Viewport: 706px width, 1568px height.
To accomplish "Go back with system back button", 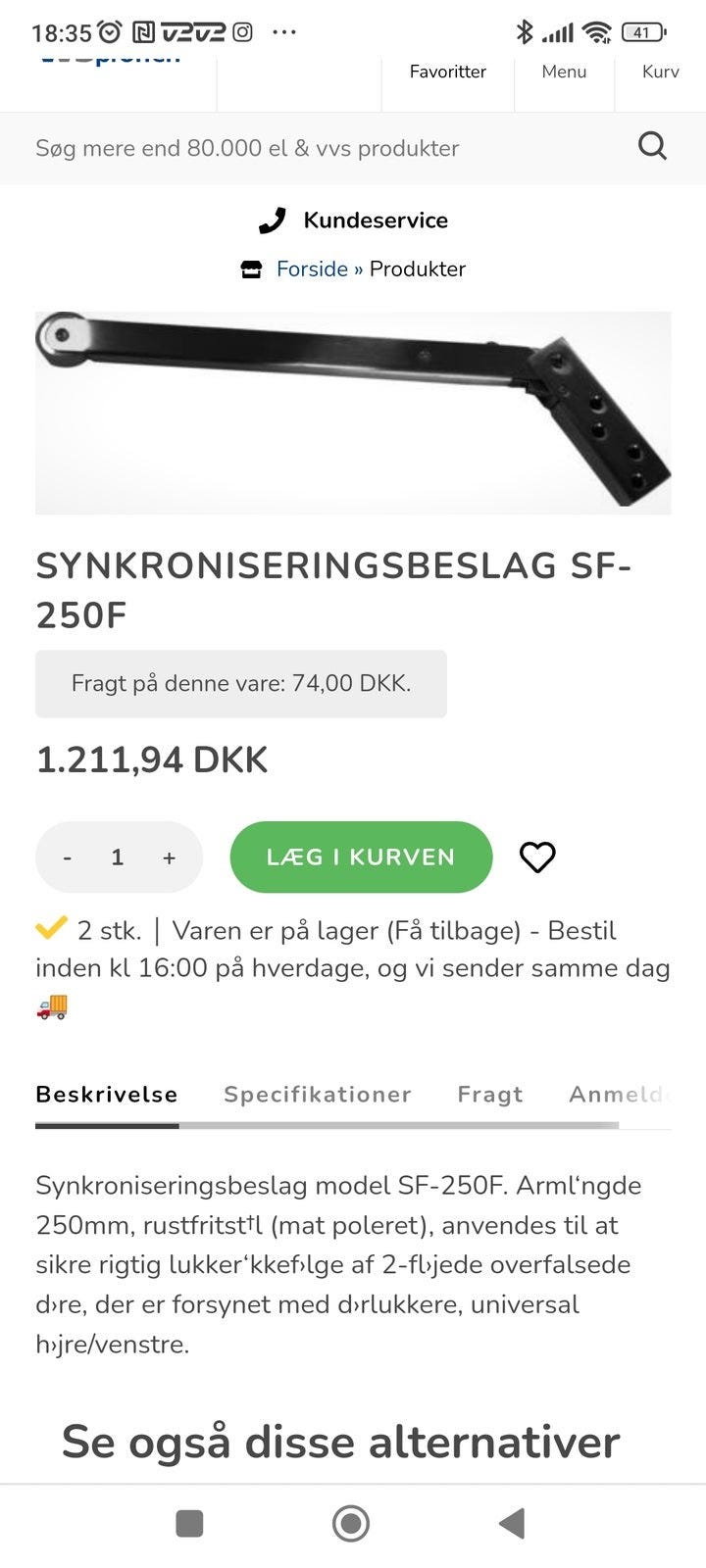I will coord(512,1524).
